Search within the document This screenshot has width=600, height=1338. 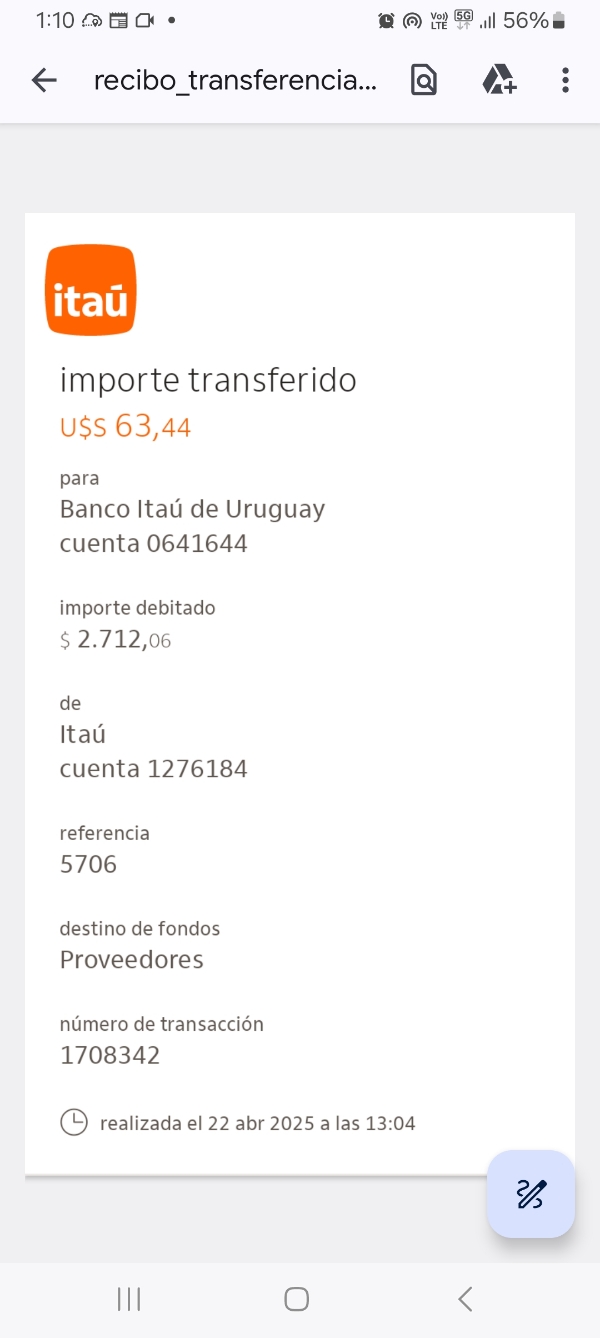[424, 81]
